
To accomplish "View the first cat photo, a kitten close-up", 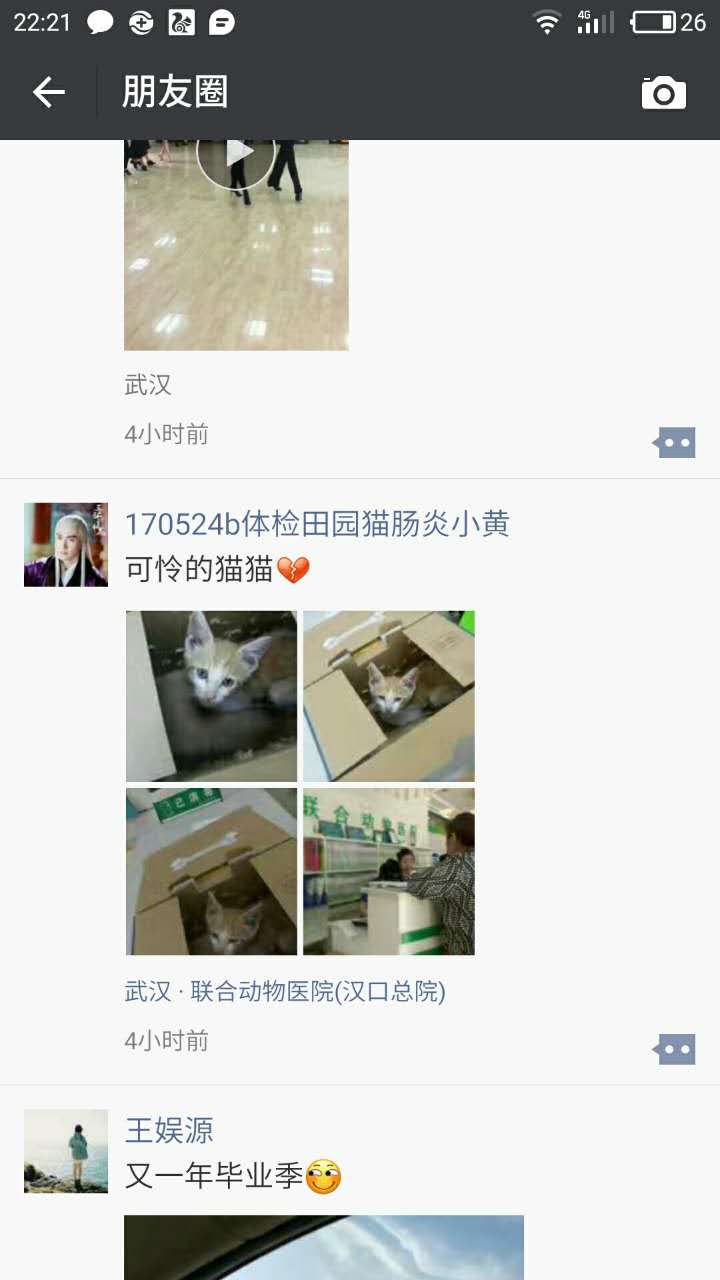I will (x=211, y=696).
